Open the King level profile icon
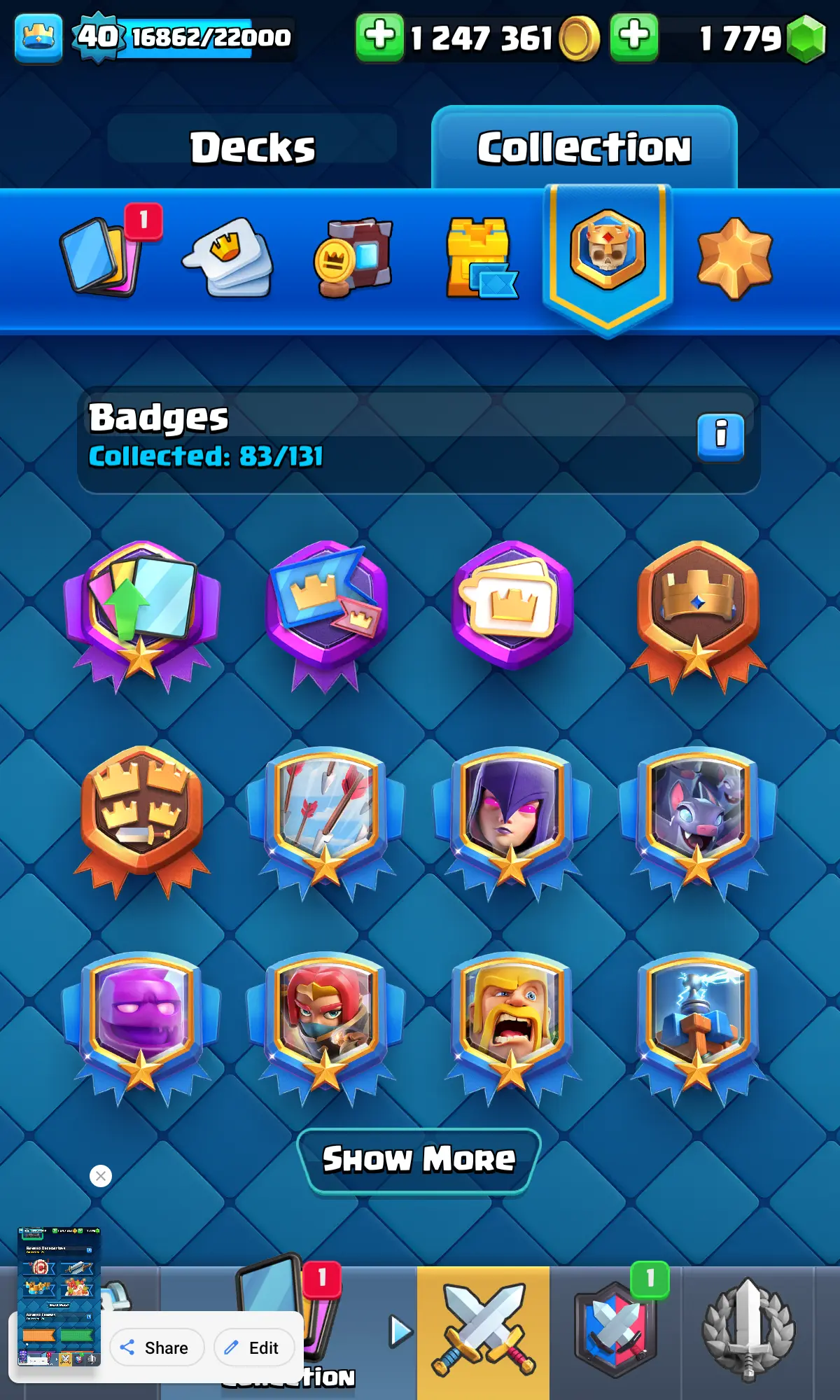 tap(38, 38)
